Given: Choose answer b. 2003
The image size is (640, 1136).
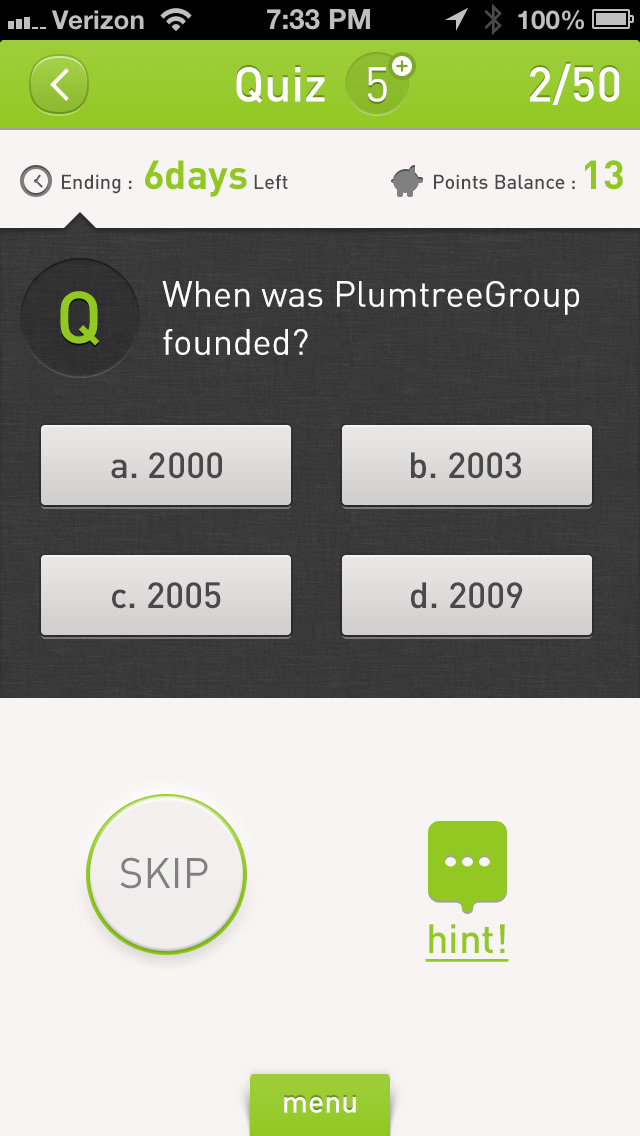Looking at the screenshot, I should pyautogui.click(x=467, y=466).
